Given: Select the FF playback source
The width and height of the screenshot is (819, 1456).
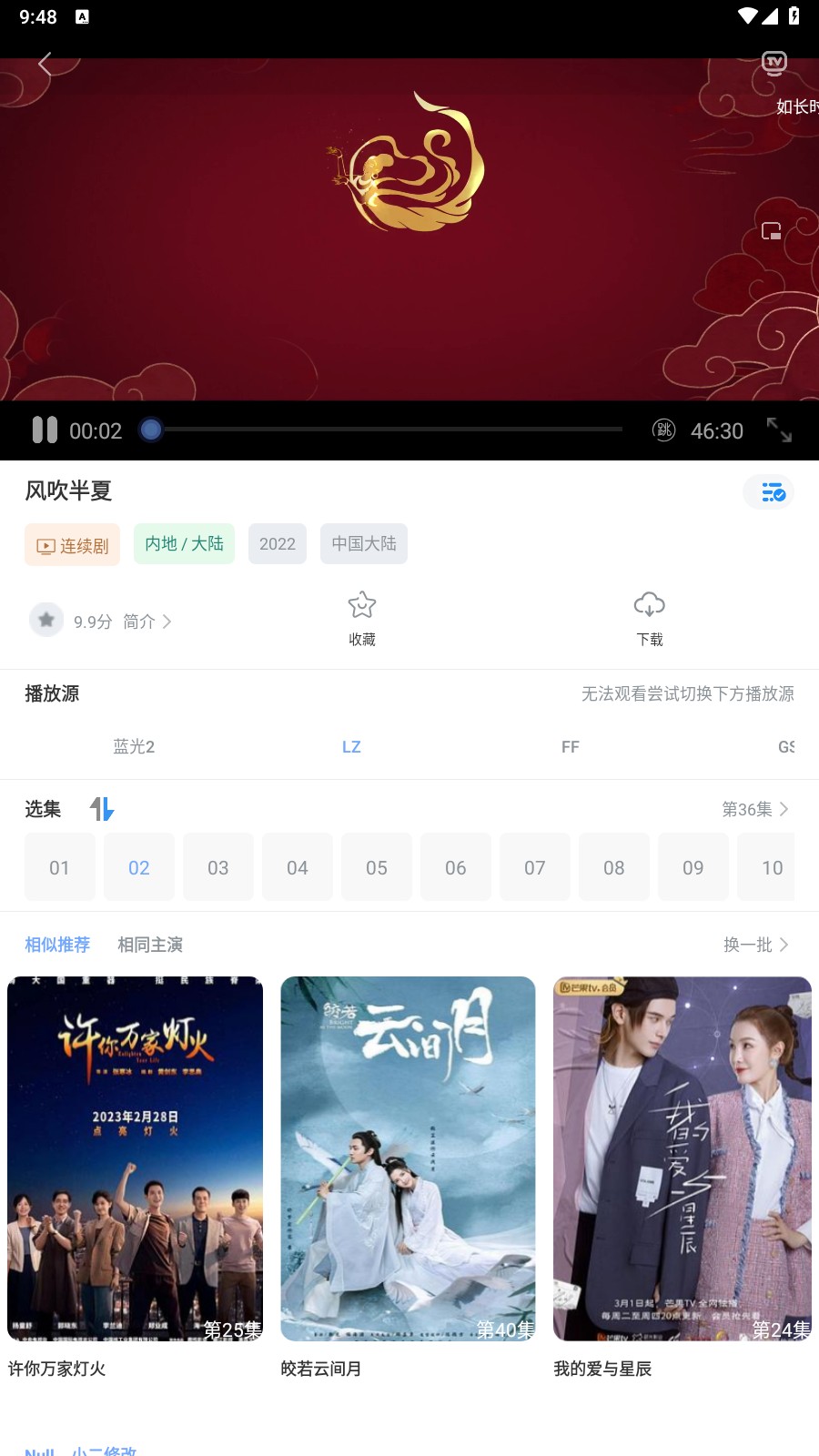Looking at the screenshot, I should click(571, 747).
